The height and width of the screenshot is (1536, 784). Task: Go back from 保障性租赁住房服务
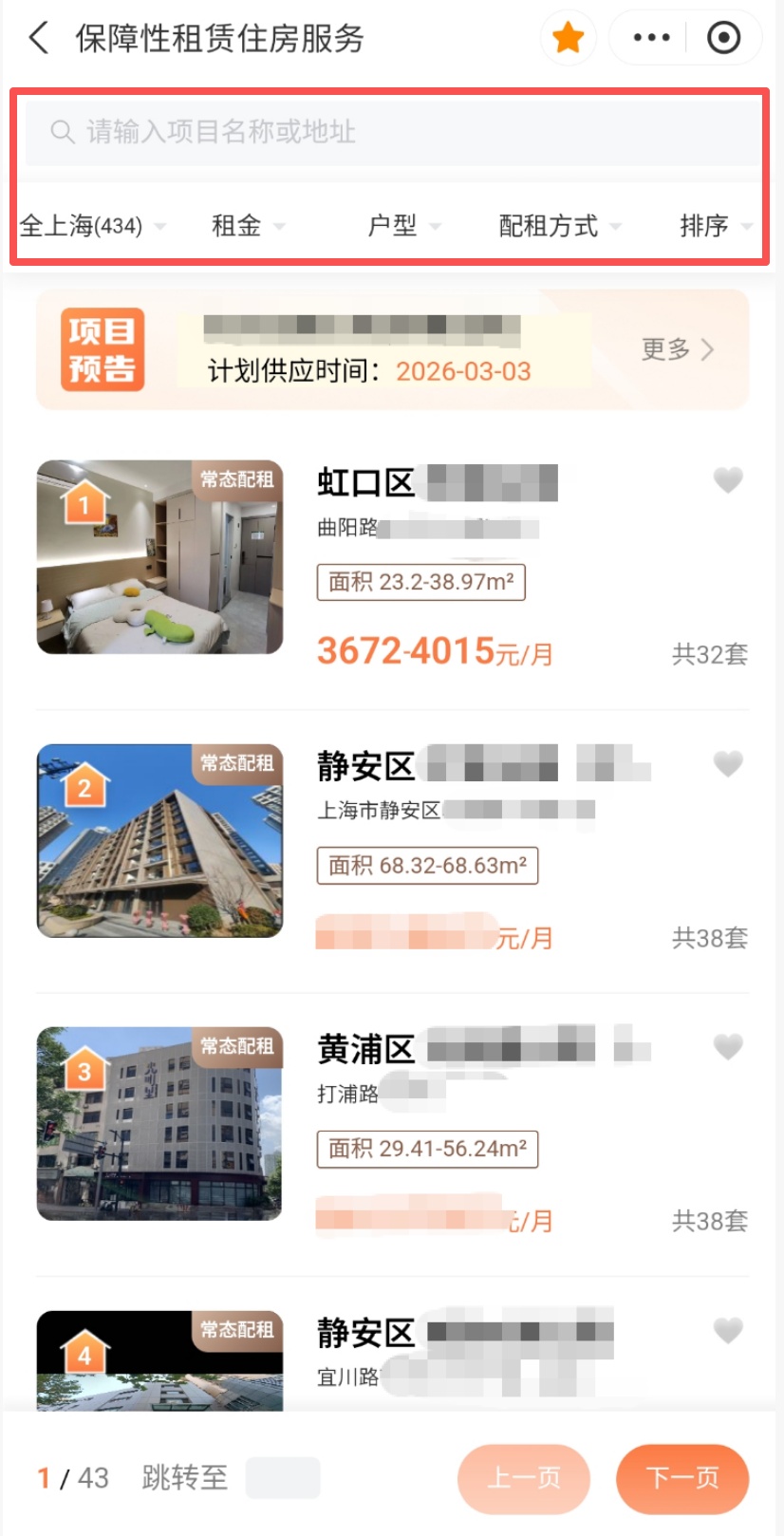[x=38, y=39]
